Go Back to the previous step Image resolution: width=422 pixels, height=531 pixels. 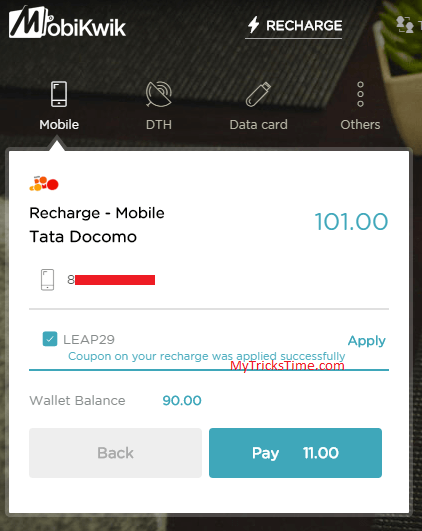click(x=115, y=453)
